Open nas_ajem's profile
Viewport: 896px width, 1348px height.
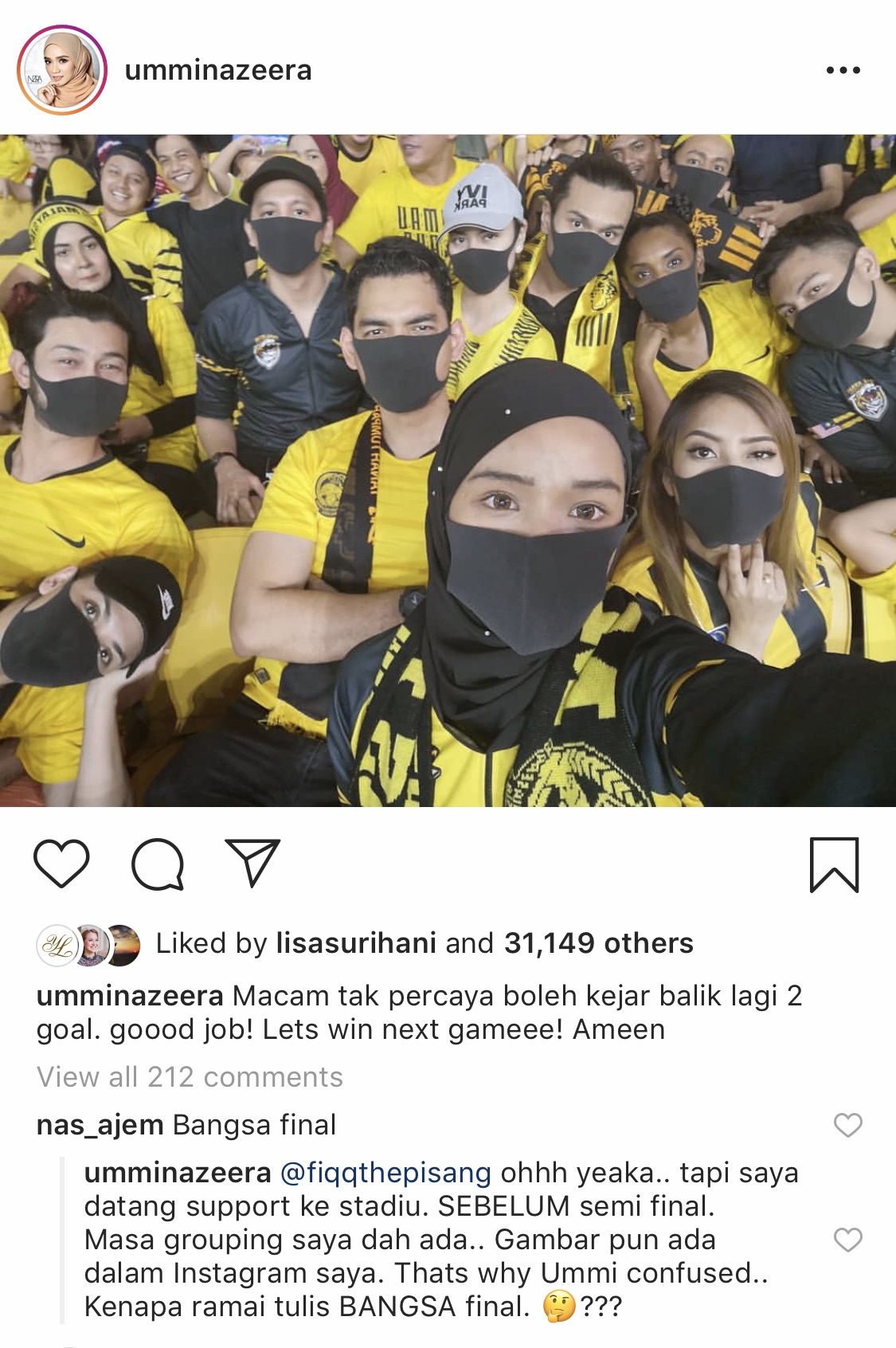[x=100, y=1125]
